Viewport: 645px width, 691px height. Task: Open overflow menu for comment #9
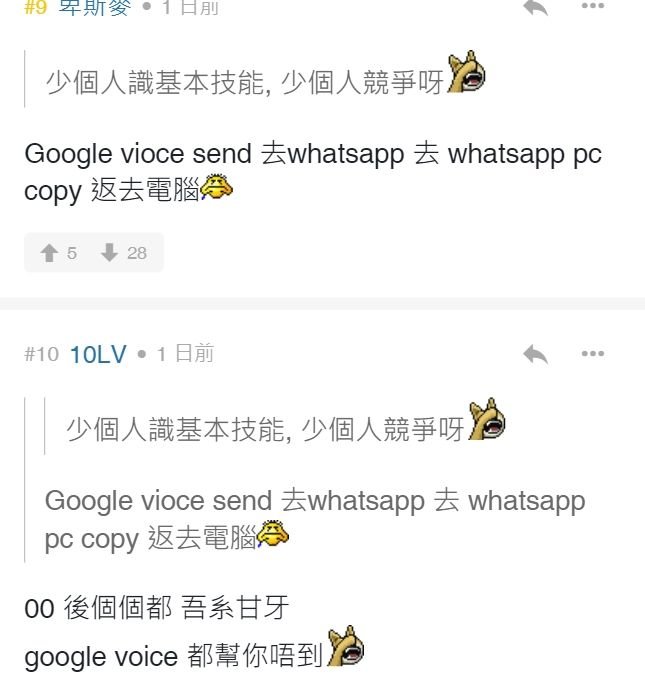[x=593, y=6]
